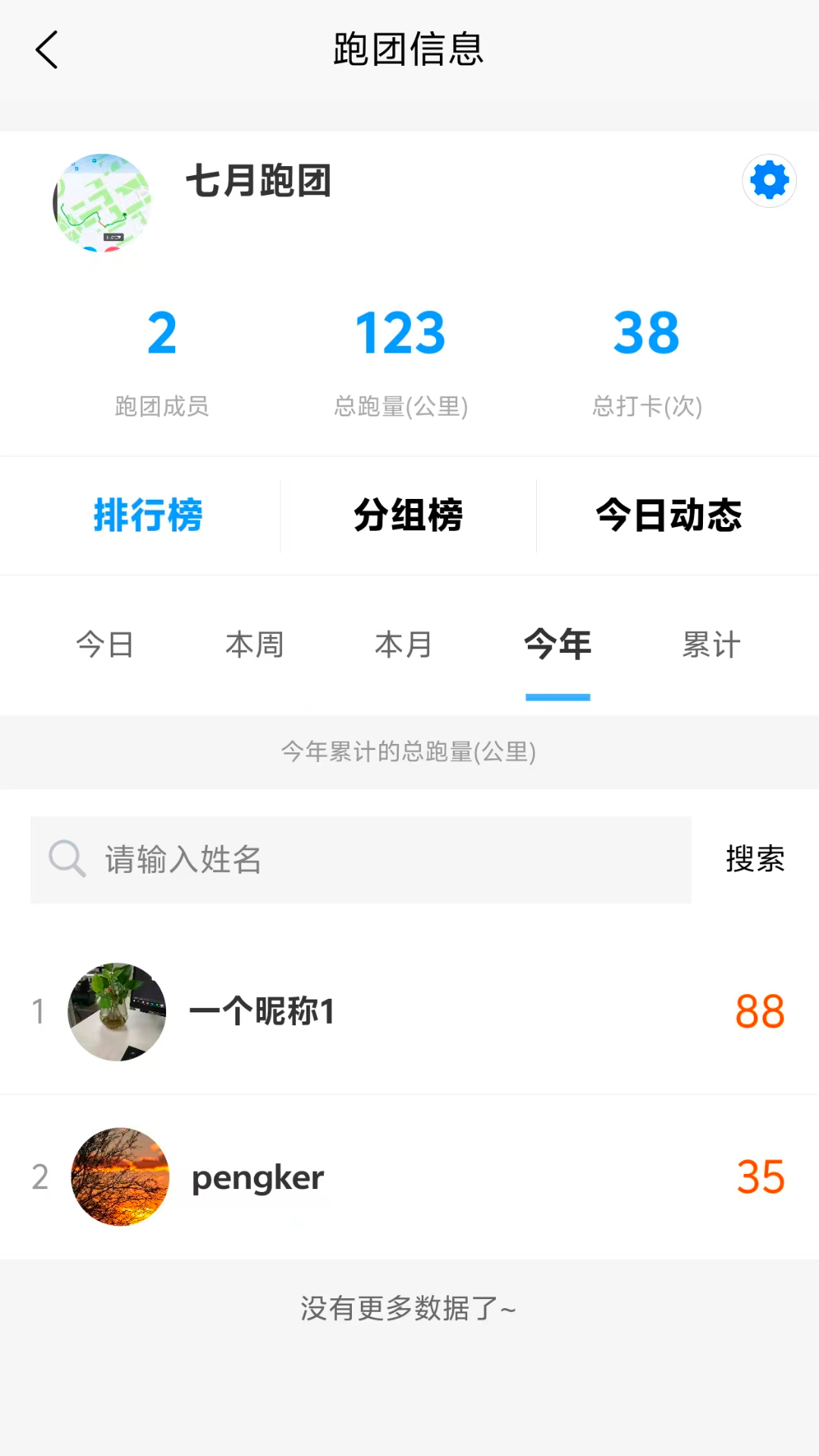Image resolution: width=819 pixels, height=1456 pixels.
Task: Switch to the 分组榜 tab
Action: (408, 515)
